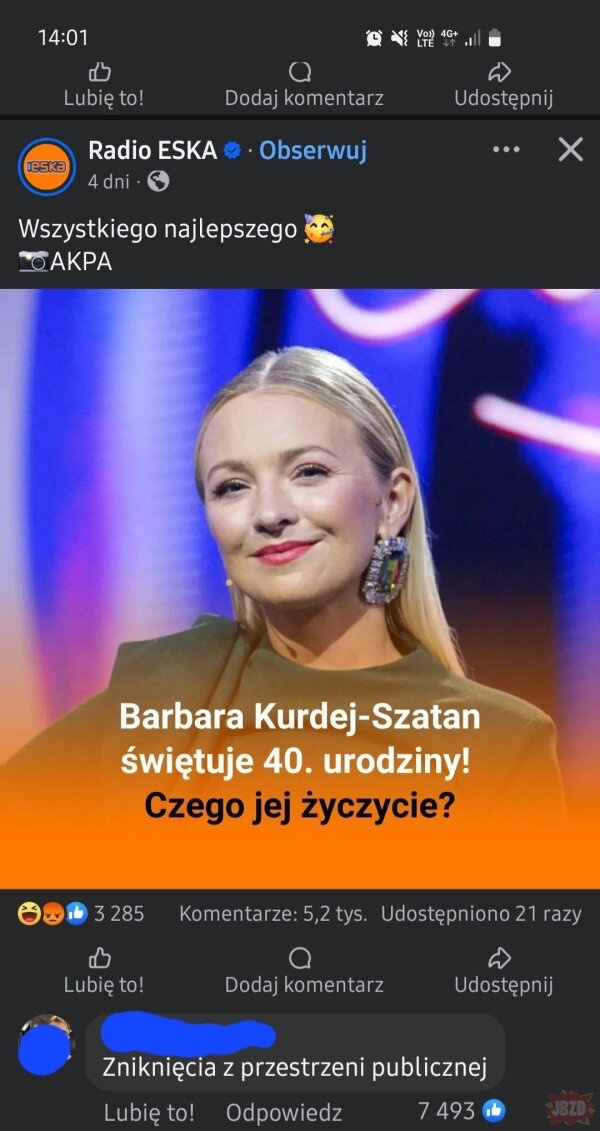View the Udostępniono 21 razy shares
Viewport: 600px width, 1131px height.
(x=481, y=913)
